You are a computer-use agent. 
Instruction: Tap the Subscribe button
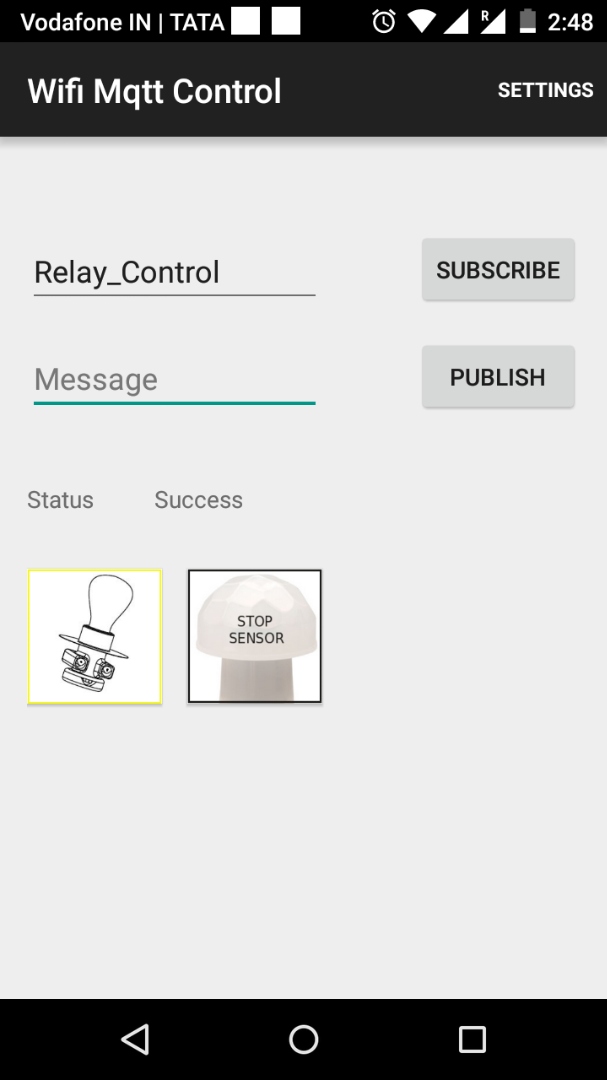coord(498,270)
